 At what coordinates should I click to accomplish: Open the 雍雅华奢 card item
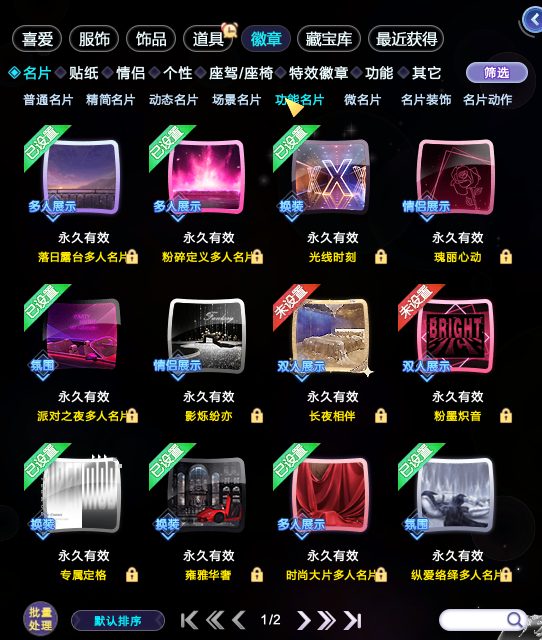coord(207,495)
